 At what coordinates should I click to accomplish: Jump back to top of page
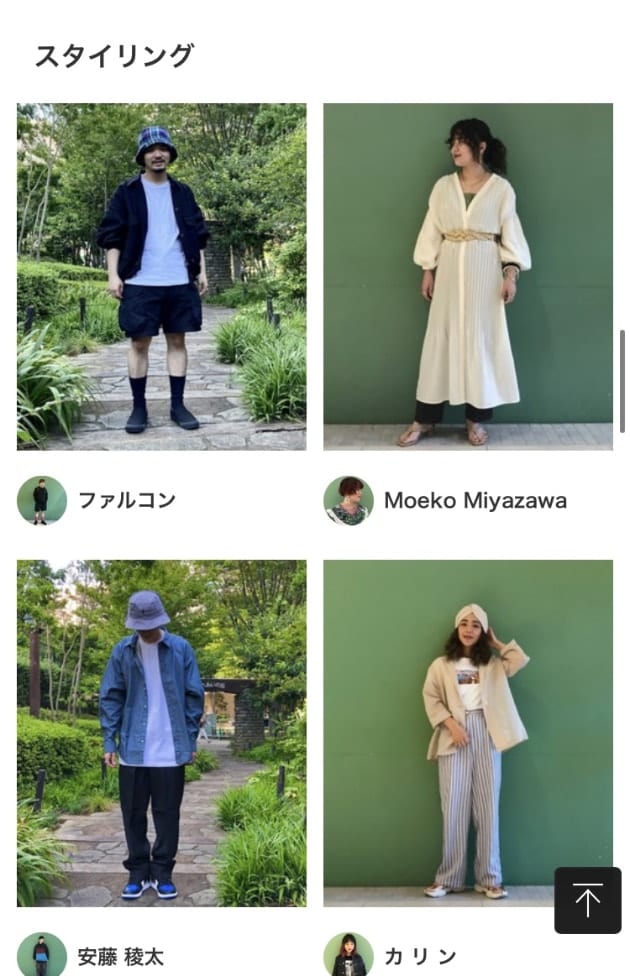(x=587, y=900)
